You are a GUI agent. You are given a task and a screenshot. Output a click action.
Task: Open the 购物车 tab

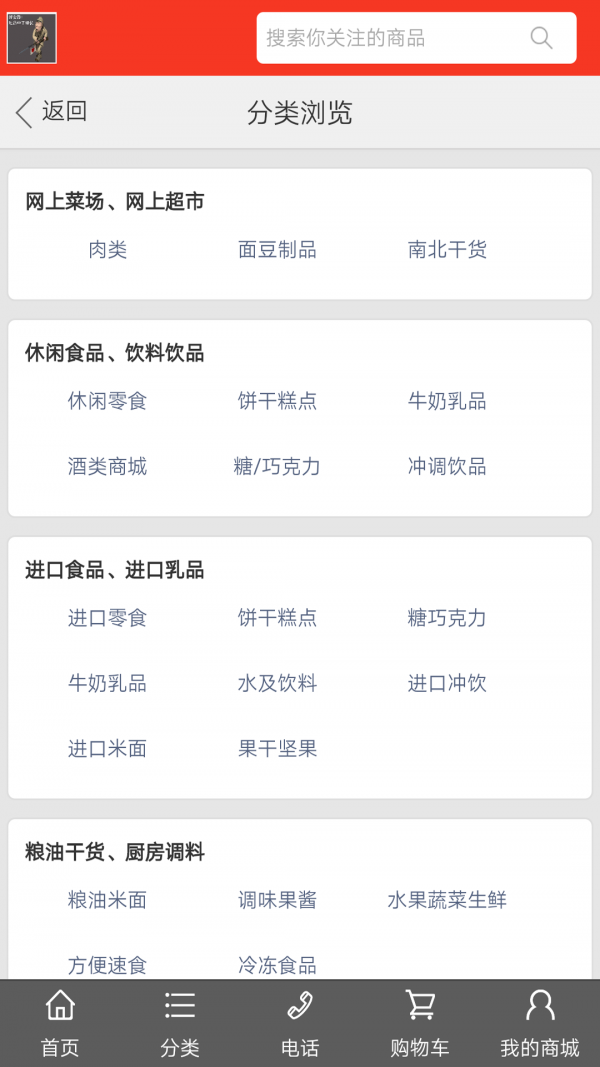(420, 1023)
